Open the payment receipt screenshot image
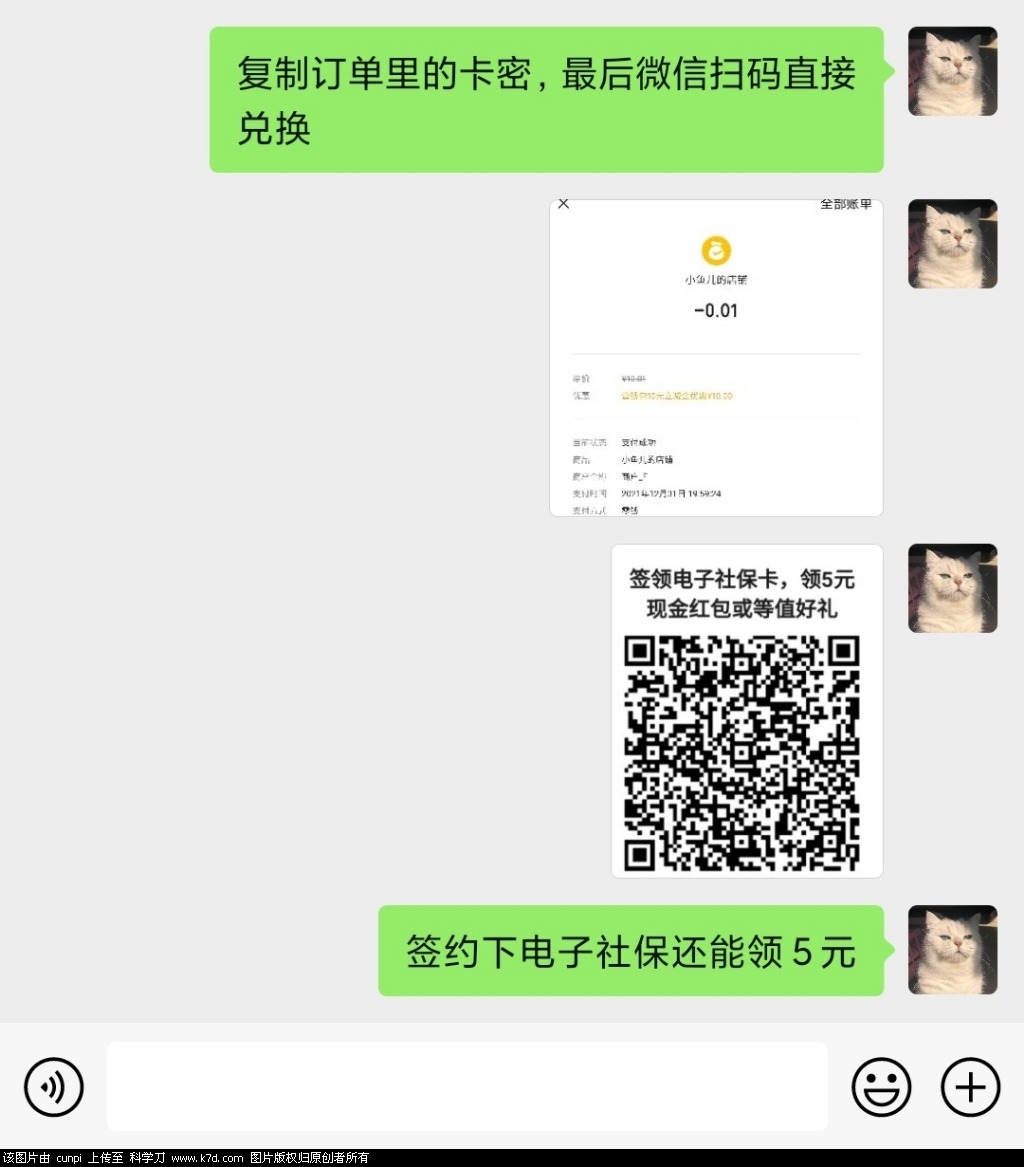The width and height of the screenshot is (1024, 1167). point(716,358)
